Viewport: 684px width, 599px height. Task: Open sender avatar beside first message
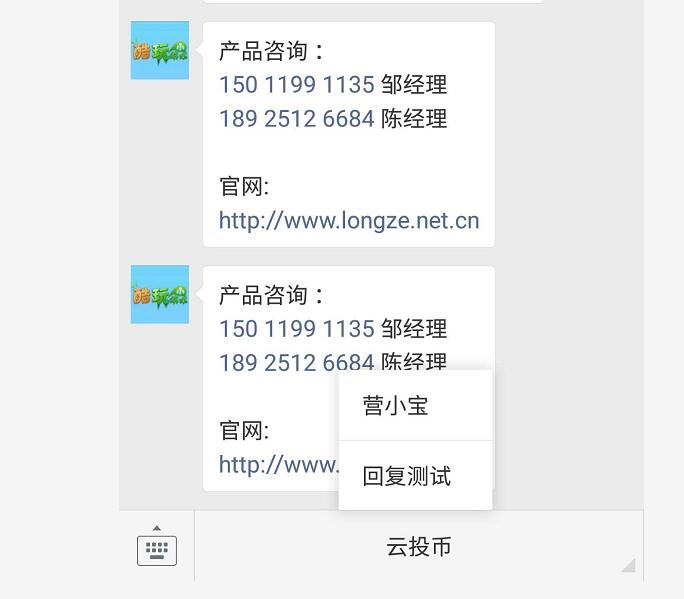coord(160,50)
